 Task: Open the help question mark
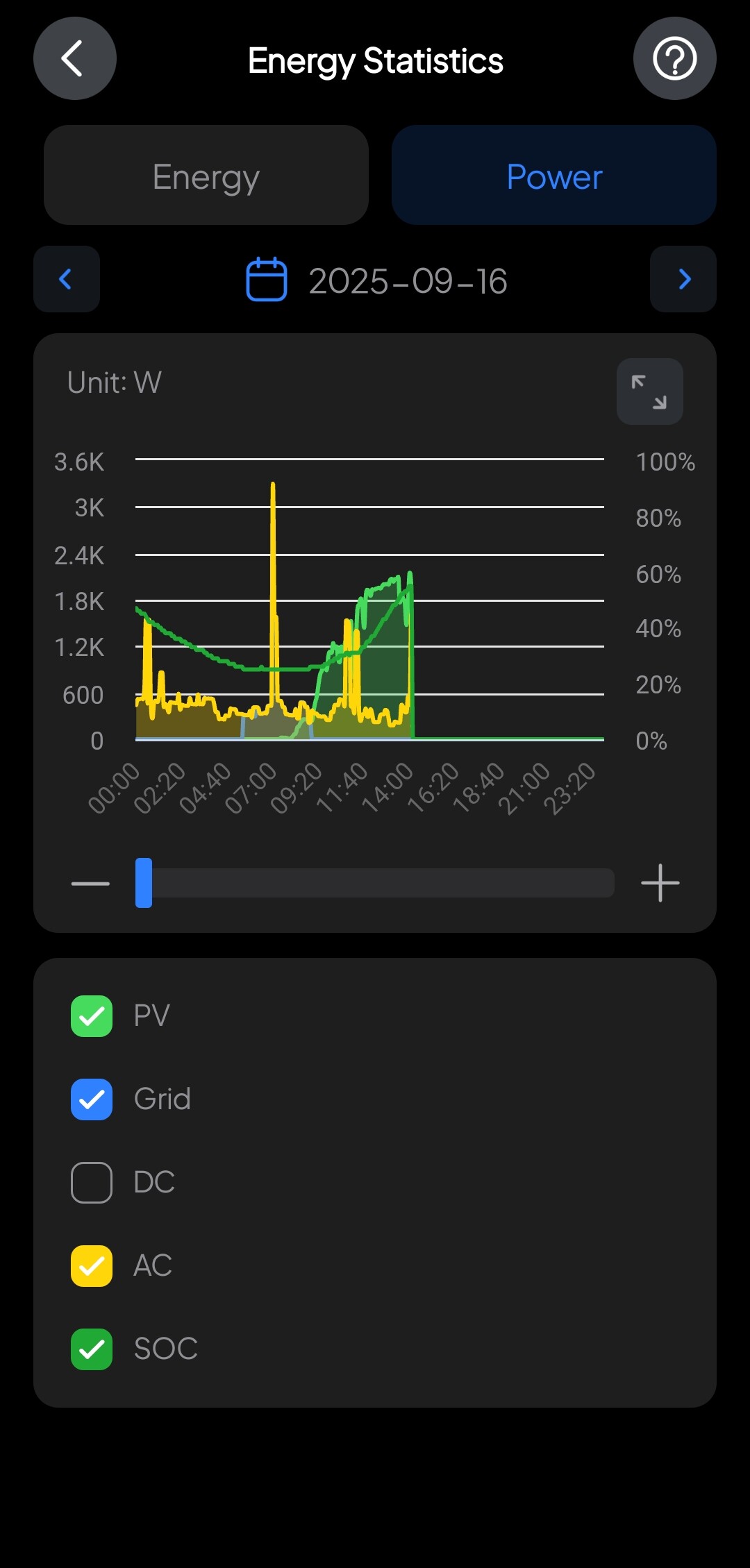coord(674,58)
